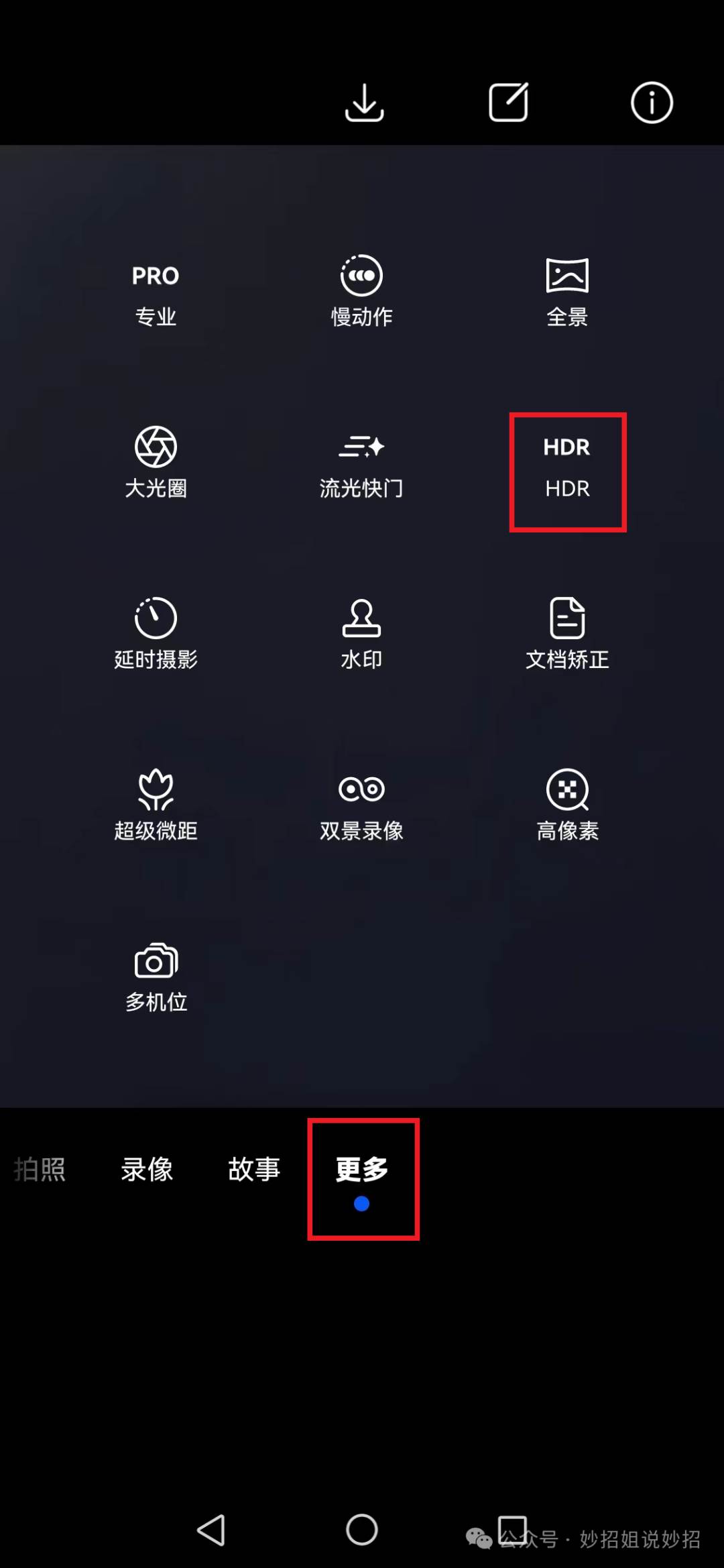Screen dimensions: 724x1568
Task: Switch to the 拍照 photo tab
Action: tap(40, 1169)
